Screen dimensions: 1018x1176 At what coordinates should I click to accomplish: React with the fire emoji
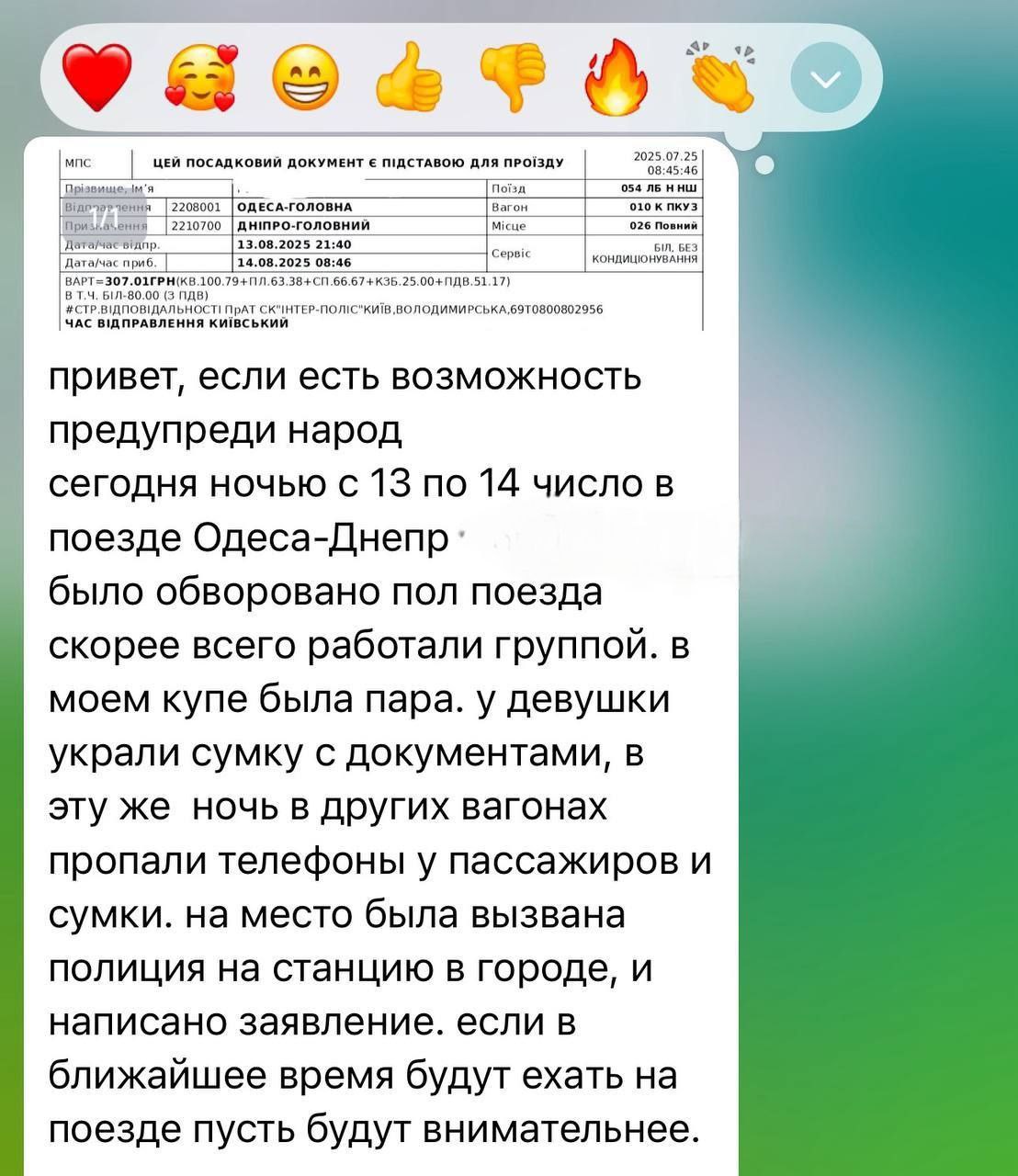tap(617, 77)
